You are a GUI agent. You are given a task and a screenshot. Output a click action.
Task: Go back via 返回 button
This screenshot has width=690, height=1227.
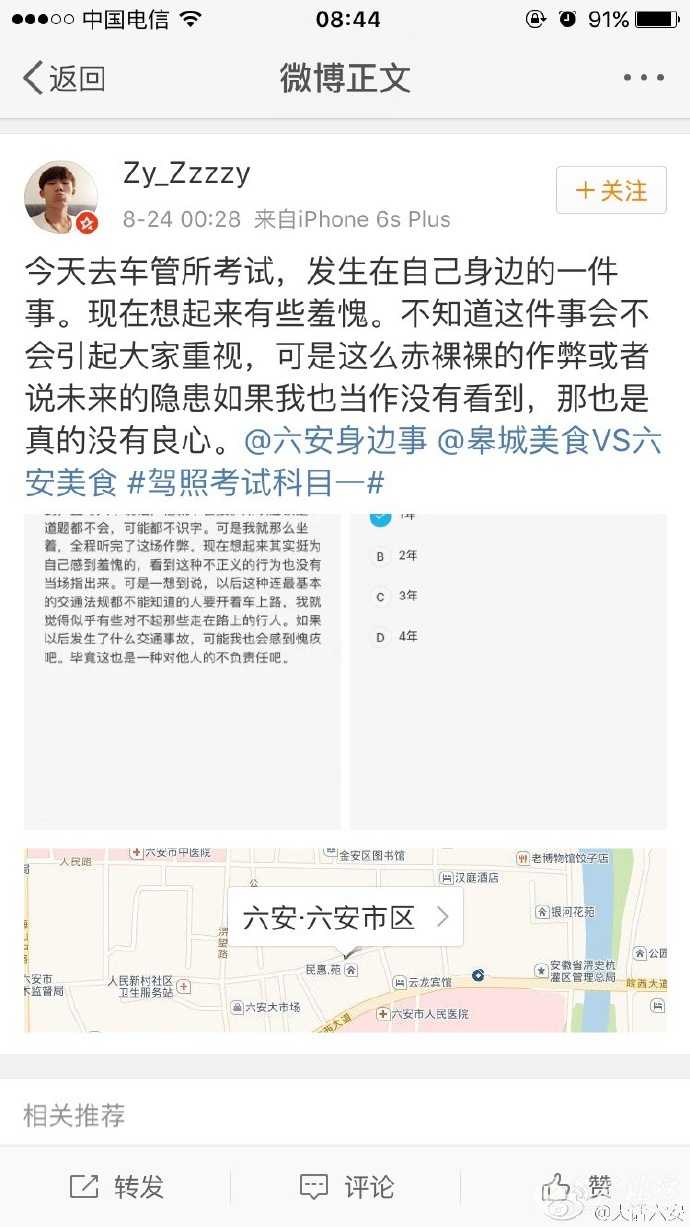63,78
